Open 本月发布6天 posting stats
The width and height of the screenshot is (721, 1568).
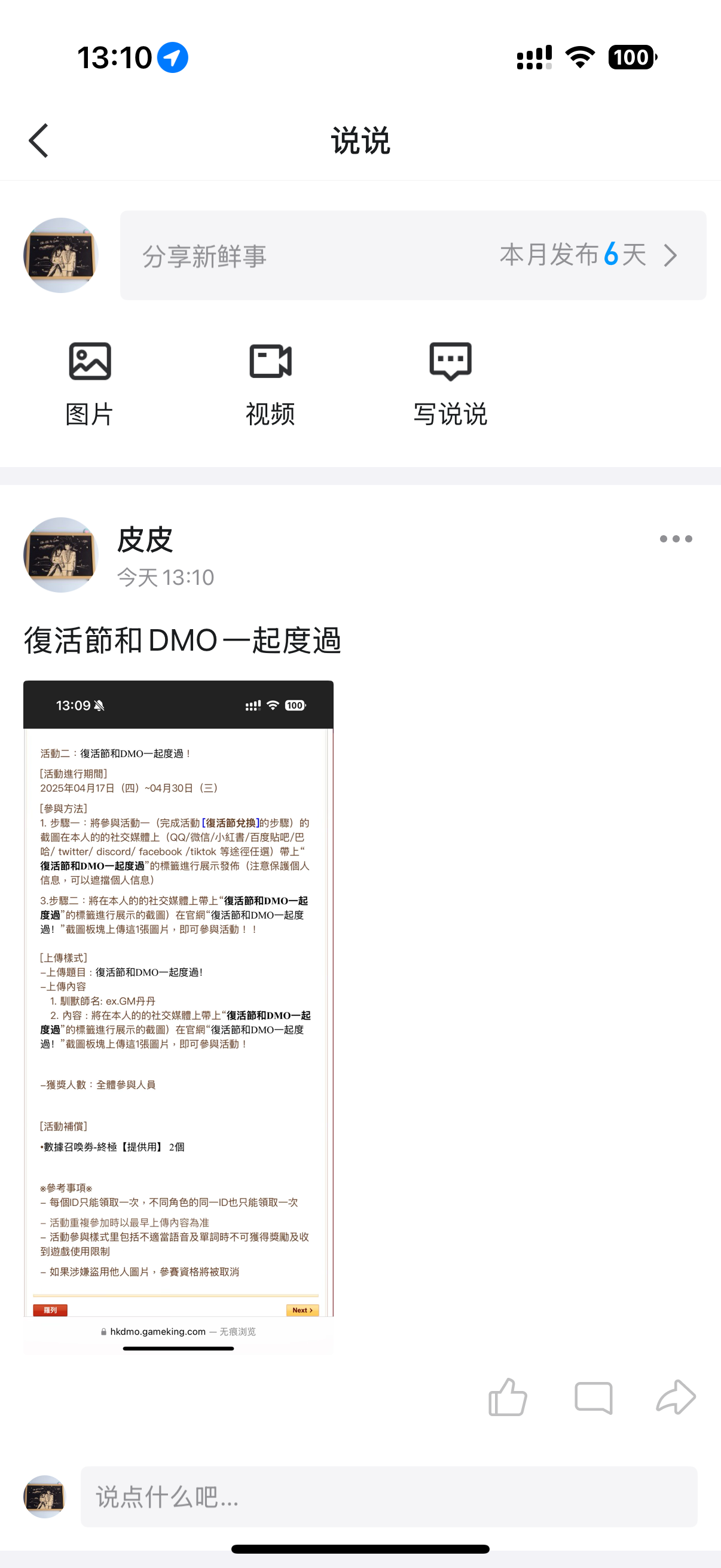click(587, 255)
